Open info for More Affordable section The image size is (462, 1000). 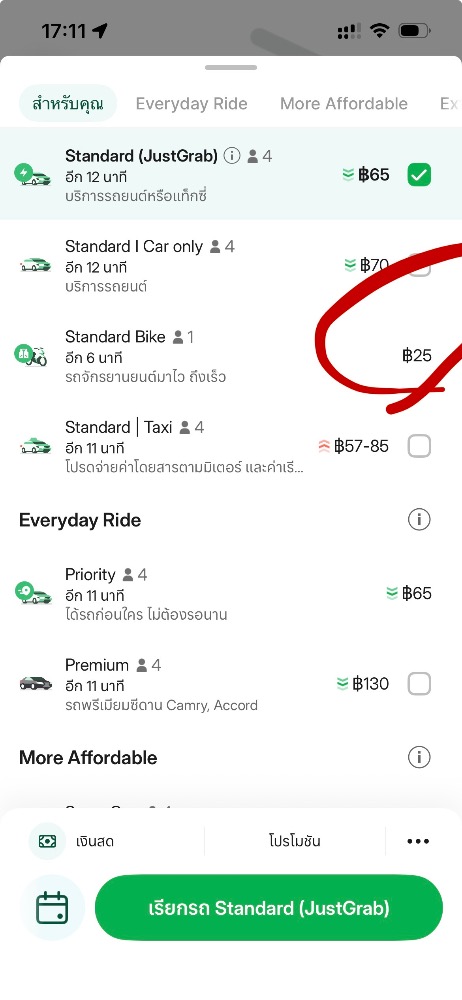pos(419,757)
